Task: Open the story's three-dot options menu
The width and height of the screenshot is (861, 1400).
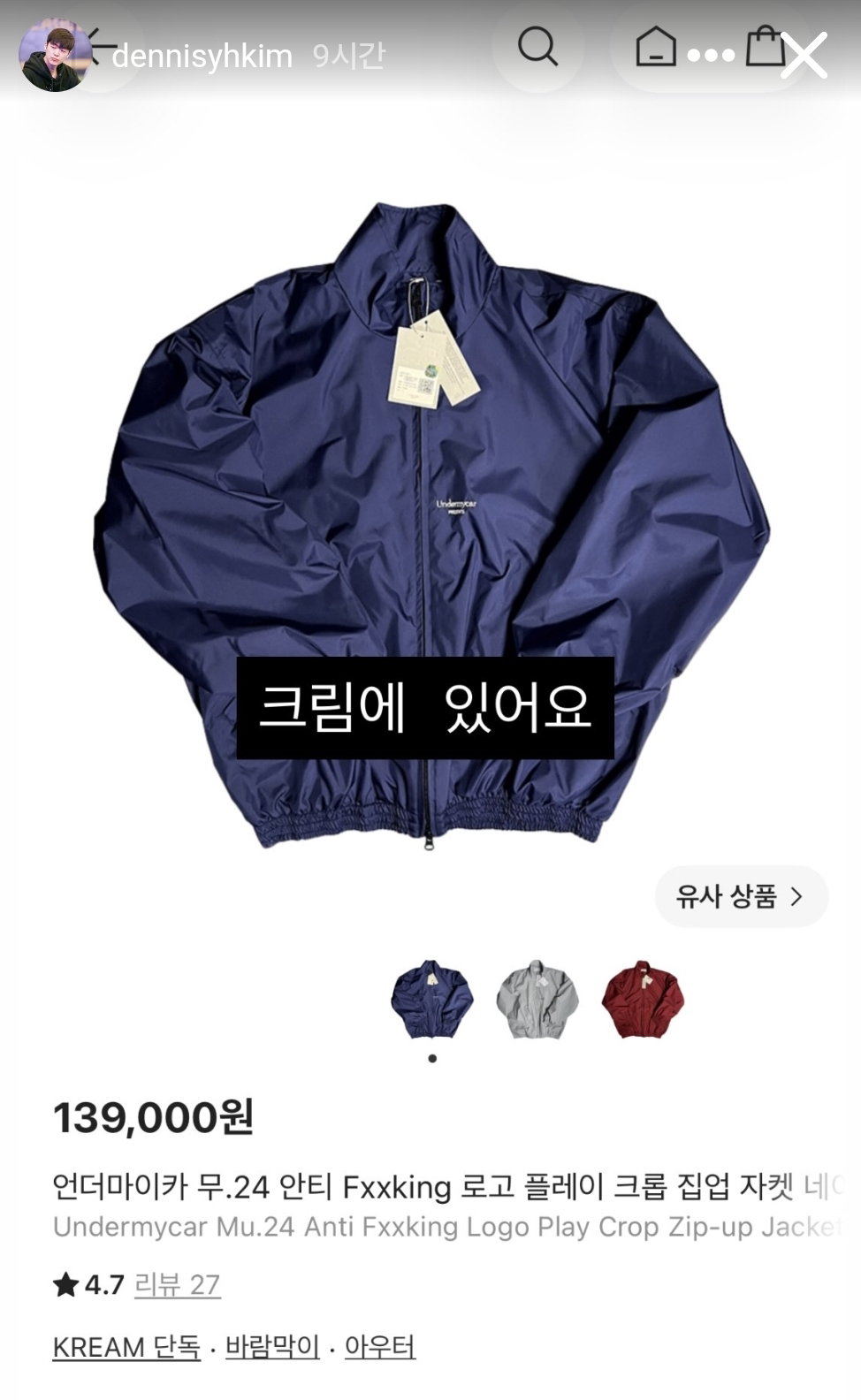Action: tap(711, 56)
